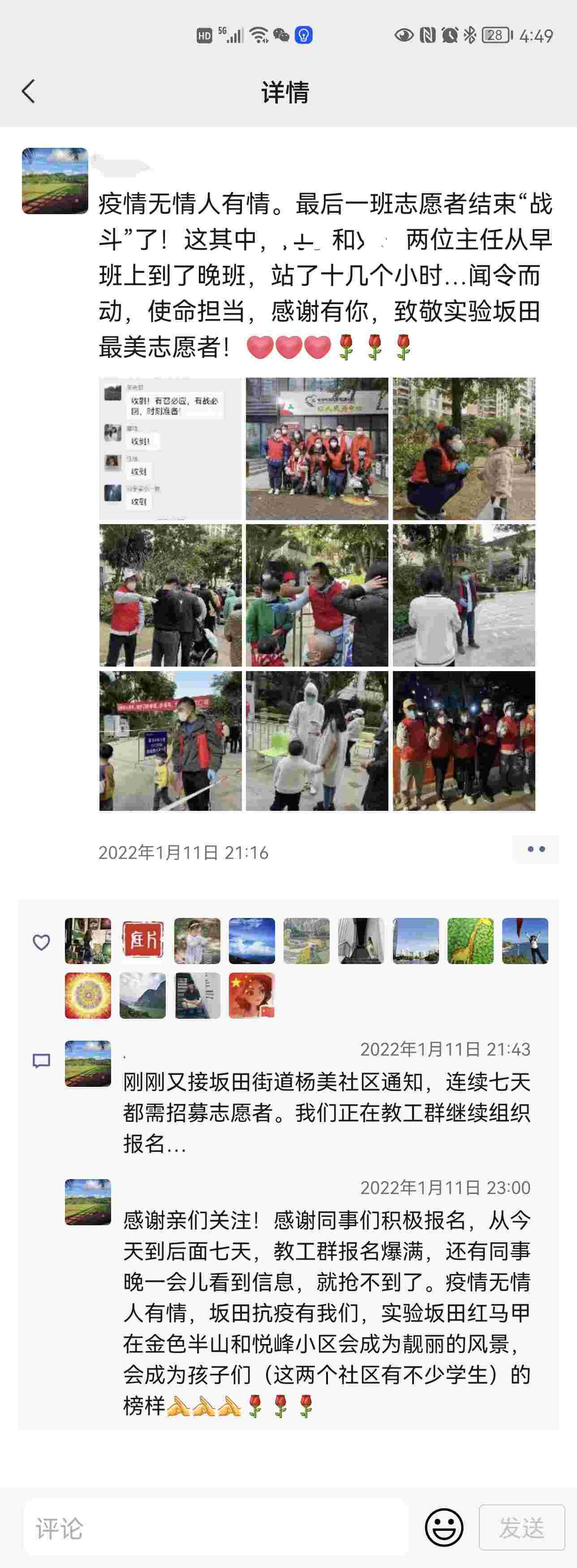Go back from the 详情 page
The height and width of the screenshot is (1568, 577).
[x=29, y=92]
